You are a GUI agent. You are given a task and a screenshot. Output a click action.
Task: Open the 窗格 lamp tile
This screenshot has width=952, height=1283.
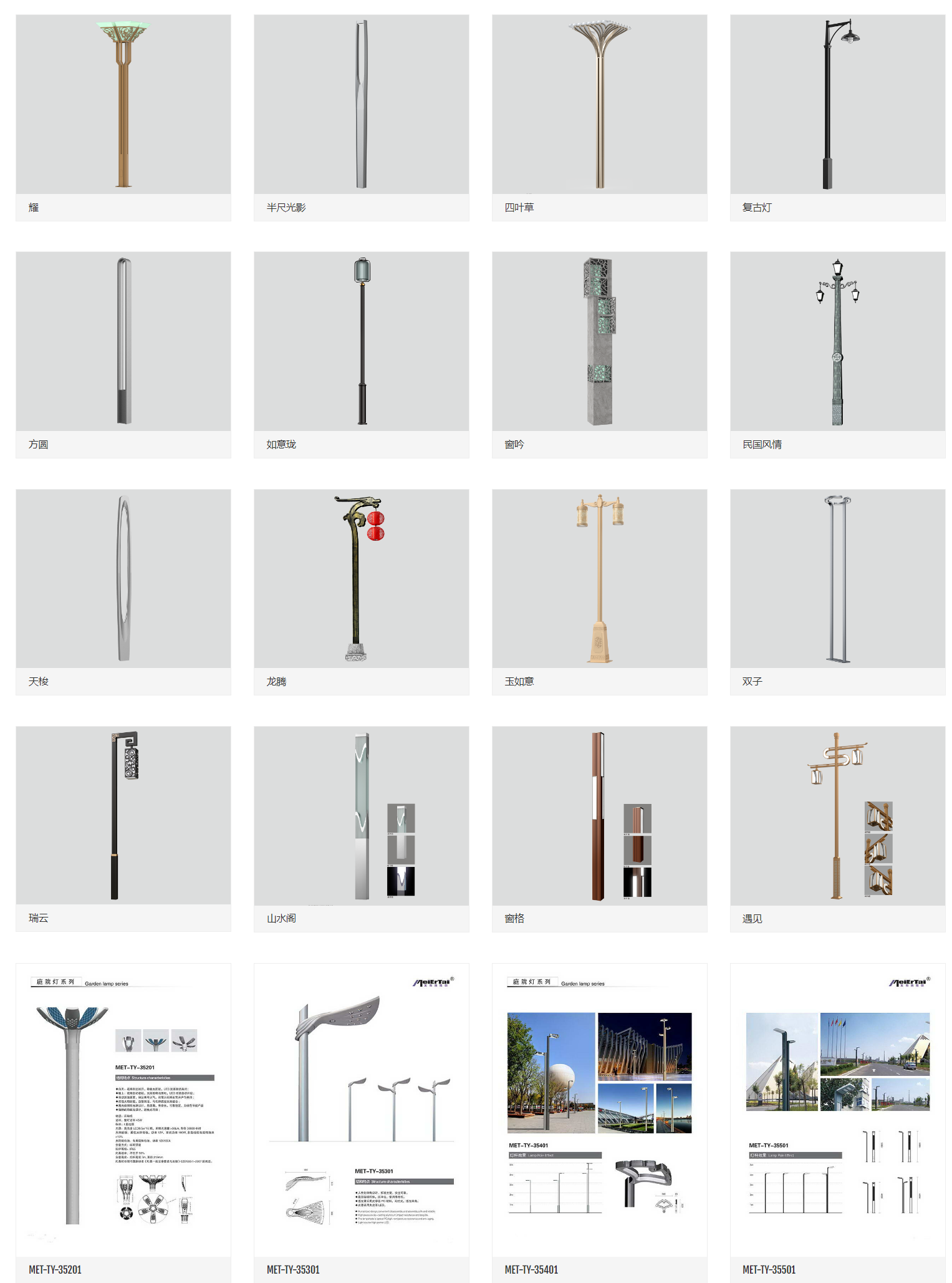pos(599,816)
